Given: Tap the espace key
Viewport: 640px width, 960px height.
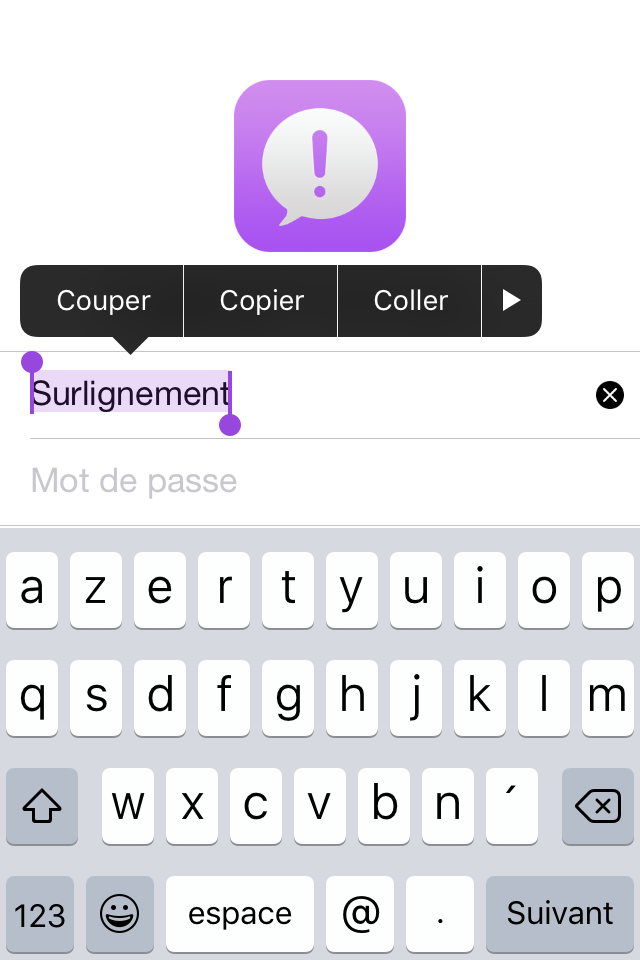Looking at the screenshot, I should coord(240,913).
